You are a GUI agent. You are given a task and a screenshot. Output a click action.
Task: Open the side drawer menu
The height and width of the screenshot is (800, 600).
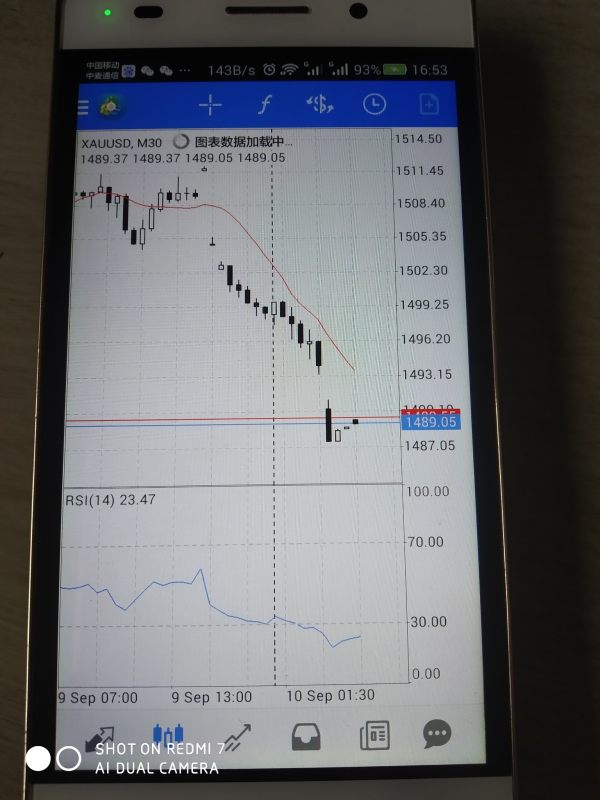point(84,106)
